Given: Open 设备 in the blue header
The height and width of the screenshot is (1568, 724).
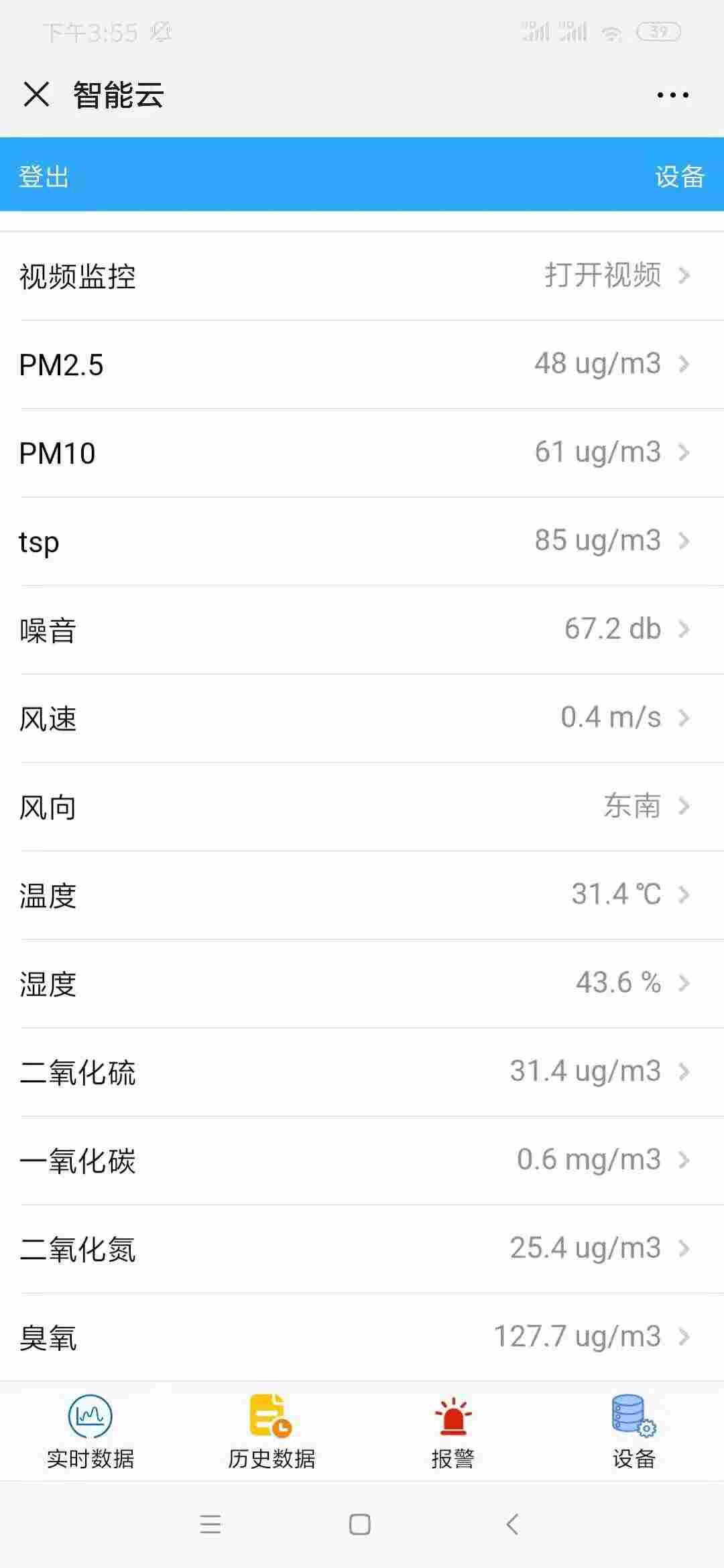Looking at the screenshot, I should (679, 177).
